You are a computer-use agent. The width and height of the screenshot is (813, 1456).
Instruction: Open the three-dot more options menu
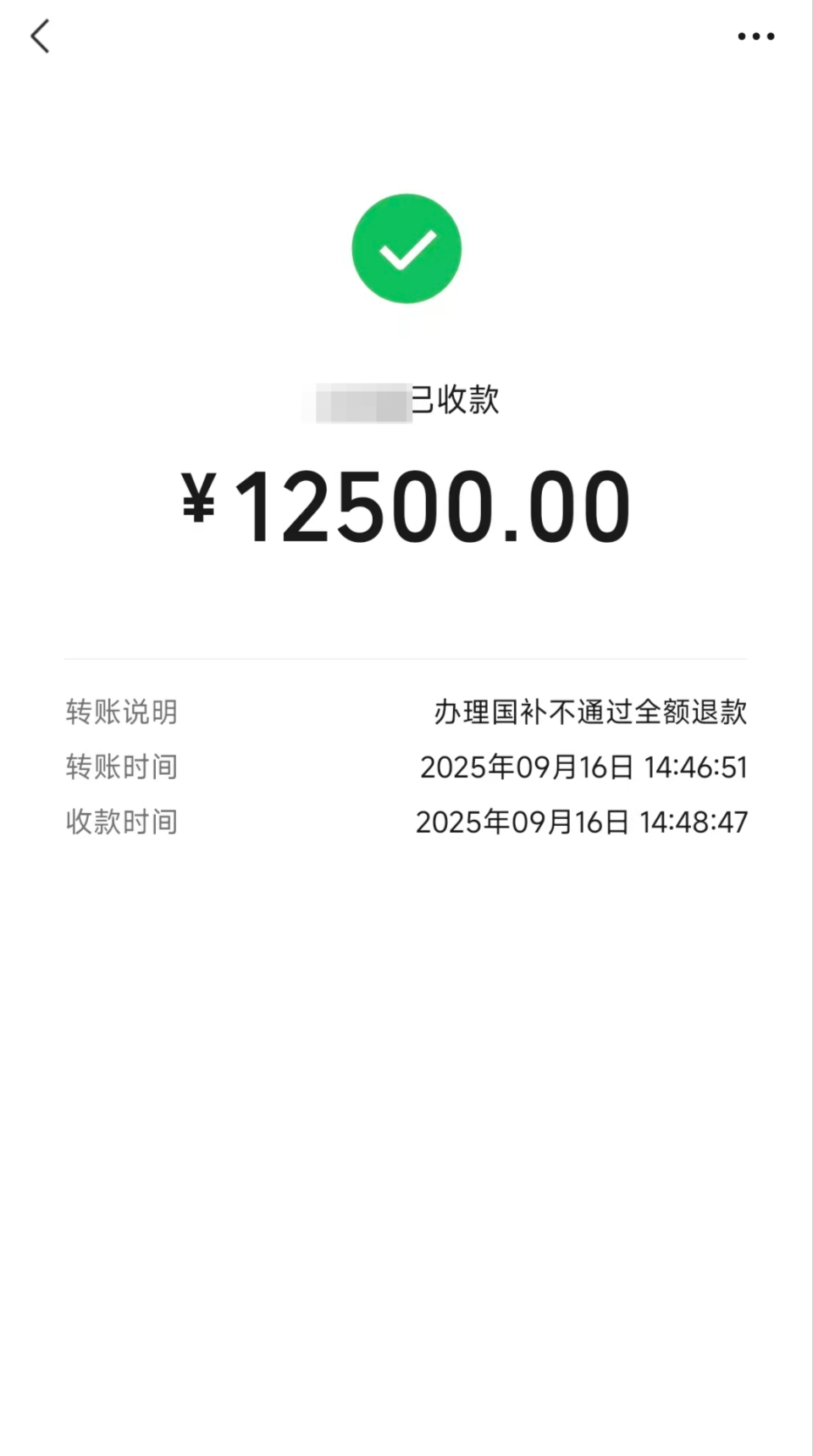point(756,36)
